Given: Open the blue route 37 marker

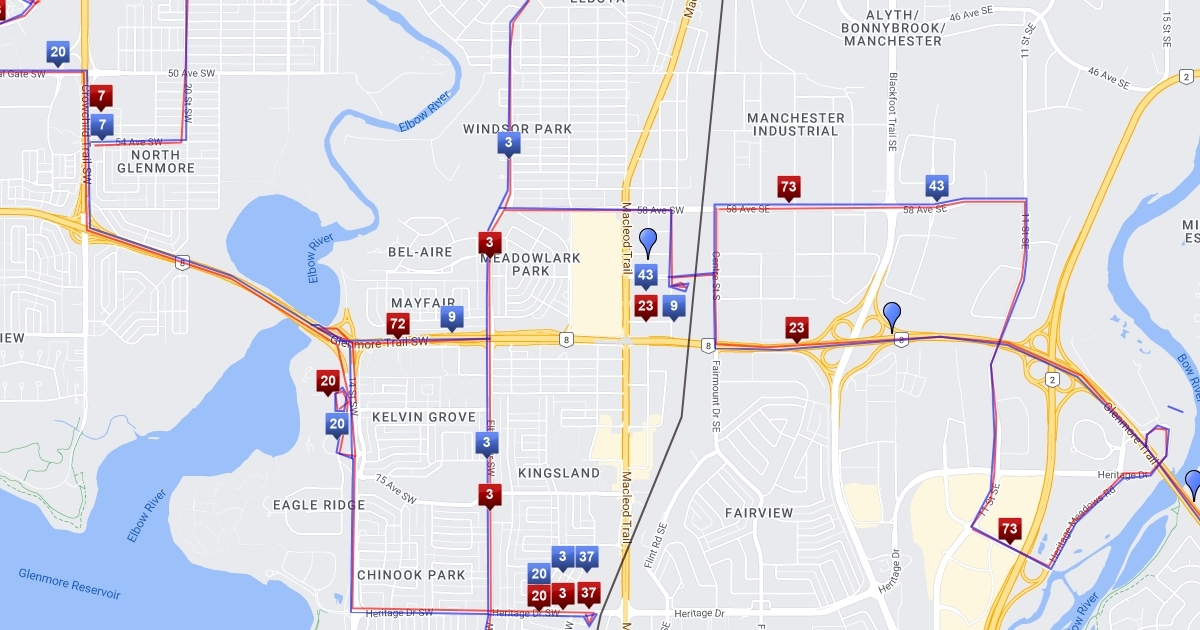Looking at the screenshot, I should coord(587,557).
